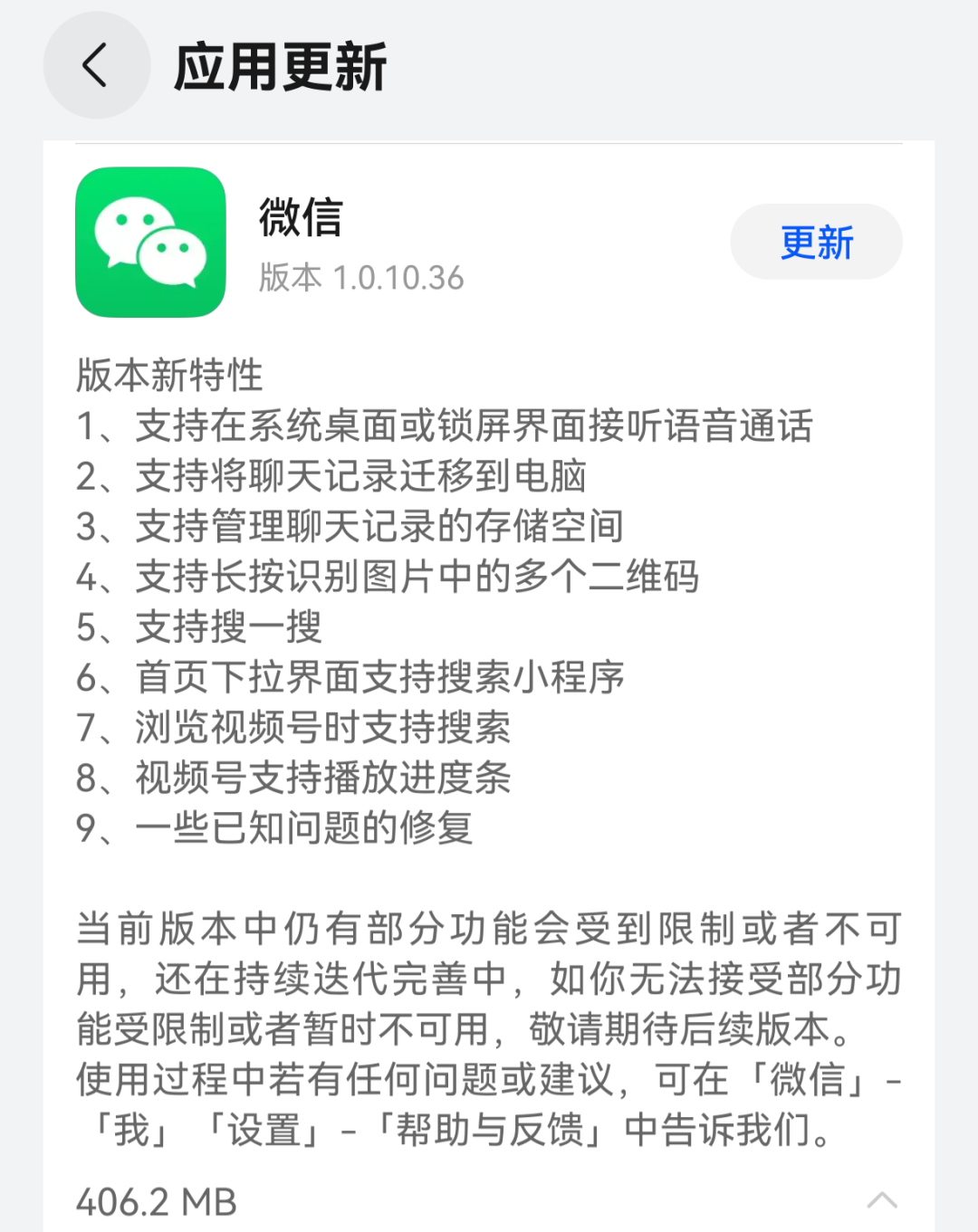Select item 9 一些已知问题的修复
This screenshot has height=1232, width=978.
tap(276, 825)
